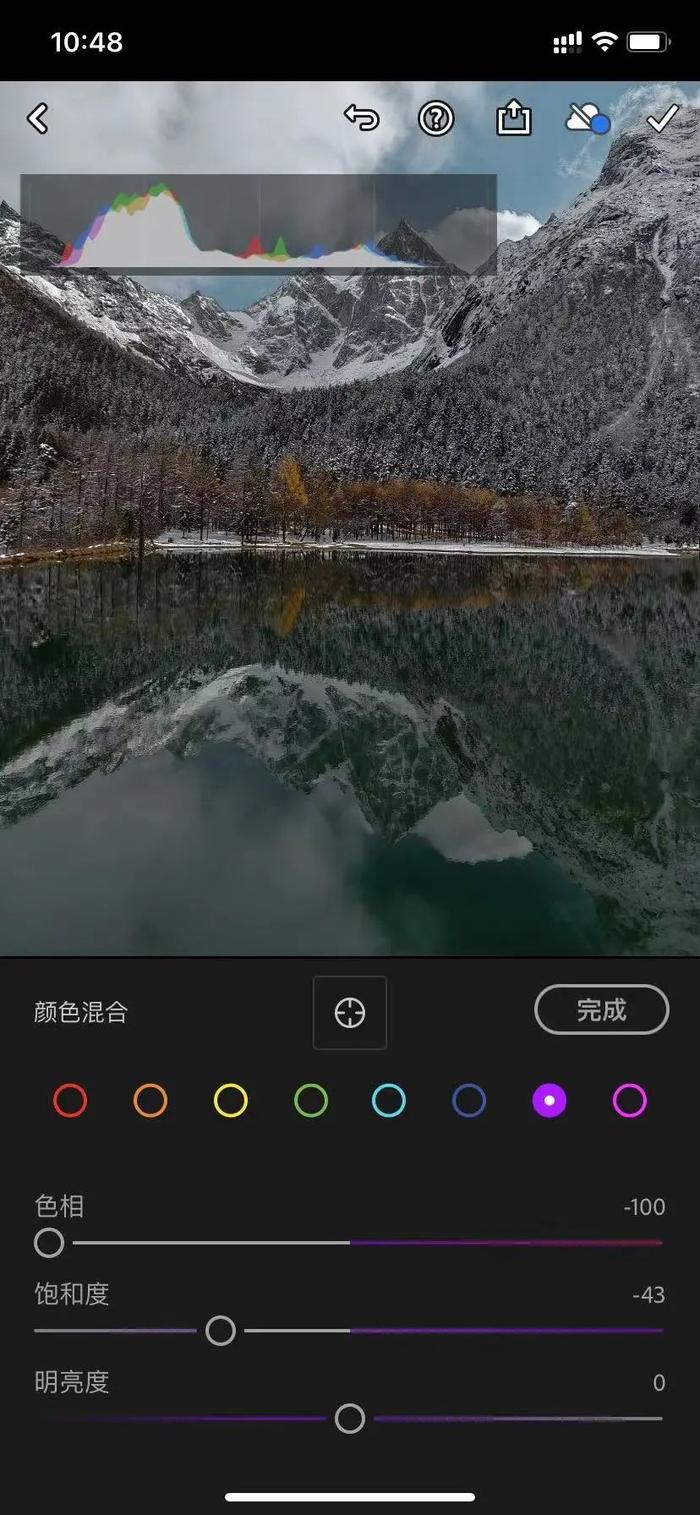Viewport: 700px width, 1515px height.
Task: Tap the 明亮度 luminance slider track
Action: point(349,1418)
